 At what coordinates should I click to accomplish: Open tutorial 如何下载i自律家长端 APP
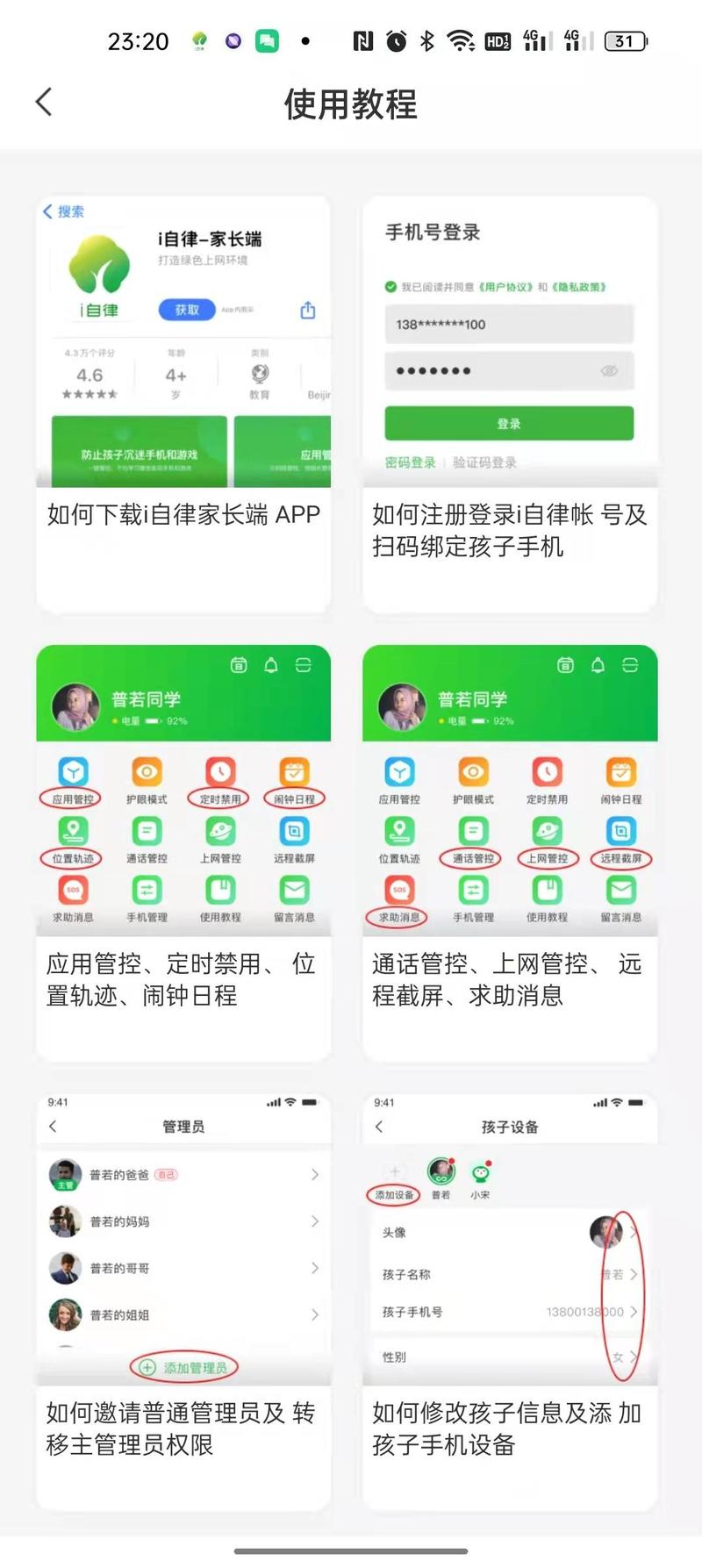(x=183, y=404)
